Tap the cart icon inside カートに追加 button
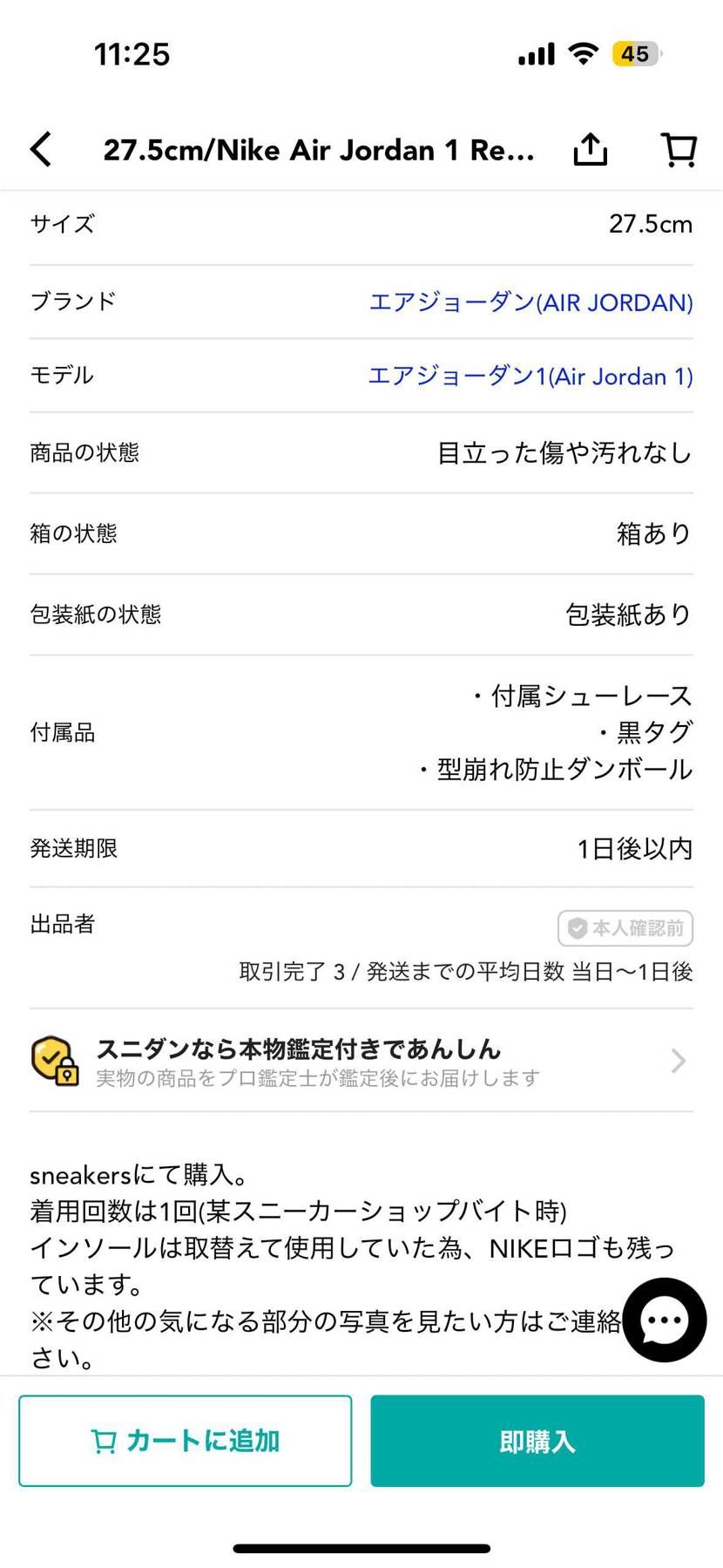The image size is (723, 1568). point(105,1441)
